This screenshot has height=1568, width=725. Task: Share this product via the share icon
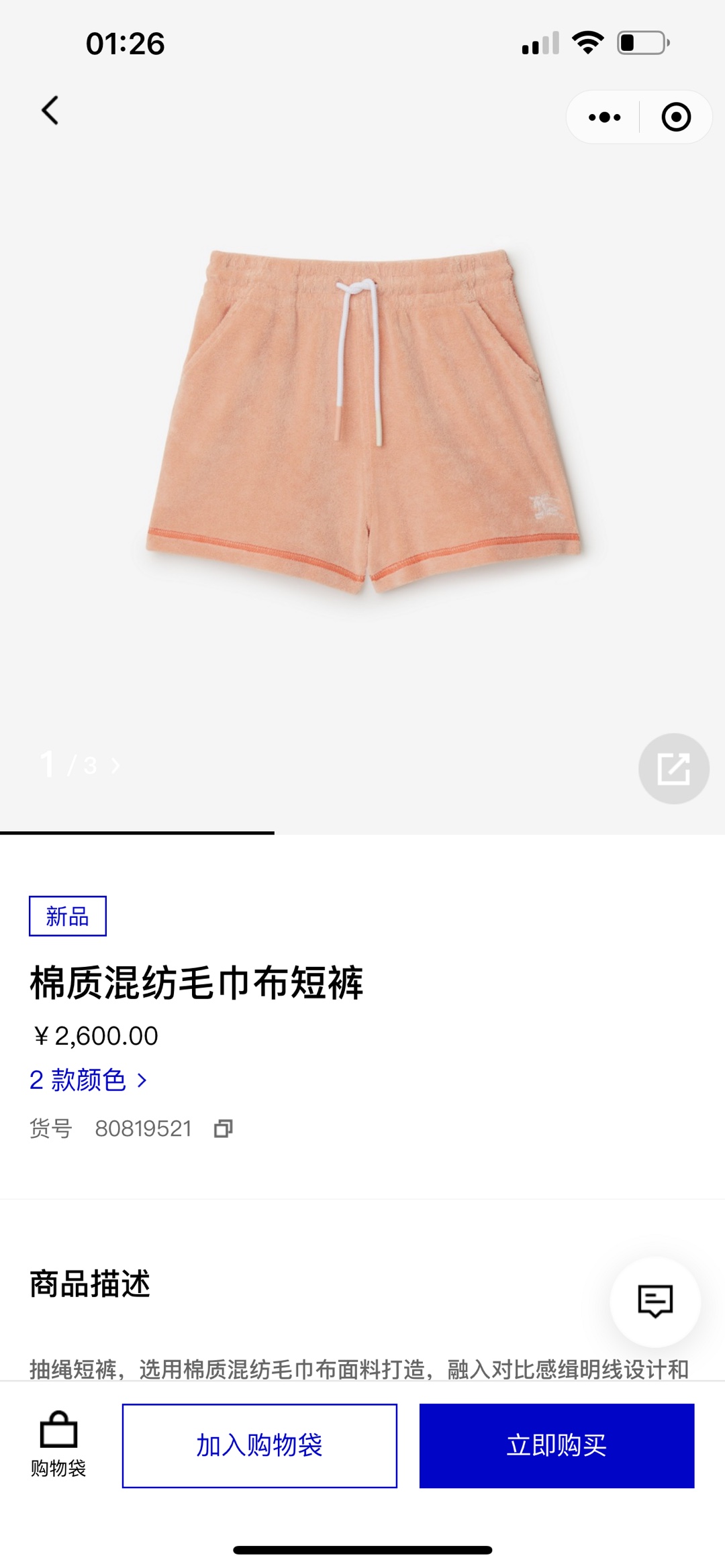[673, 768]
